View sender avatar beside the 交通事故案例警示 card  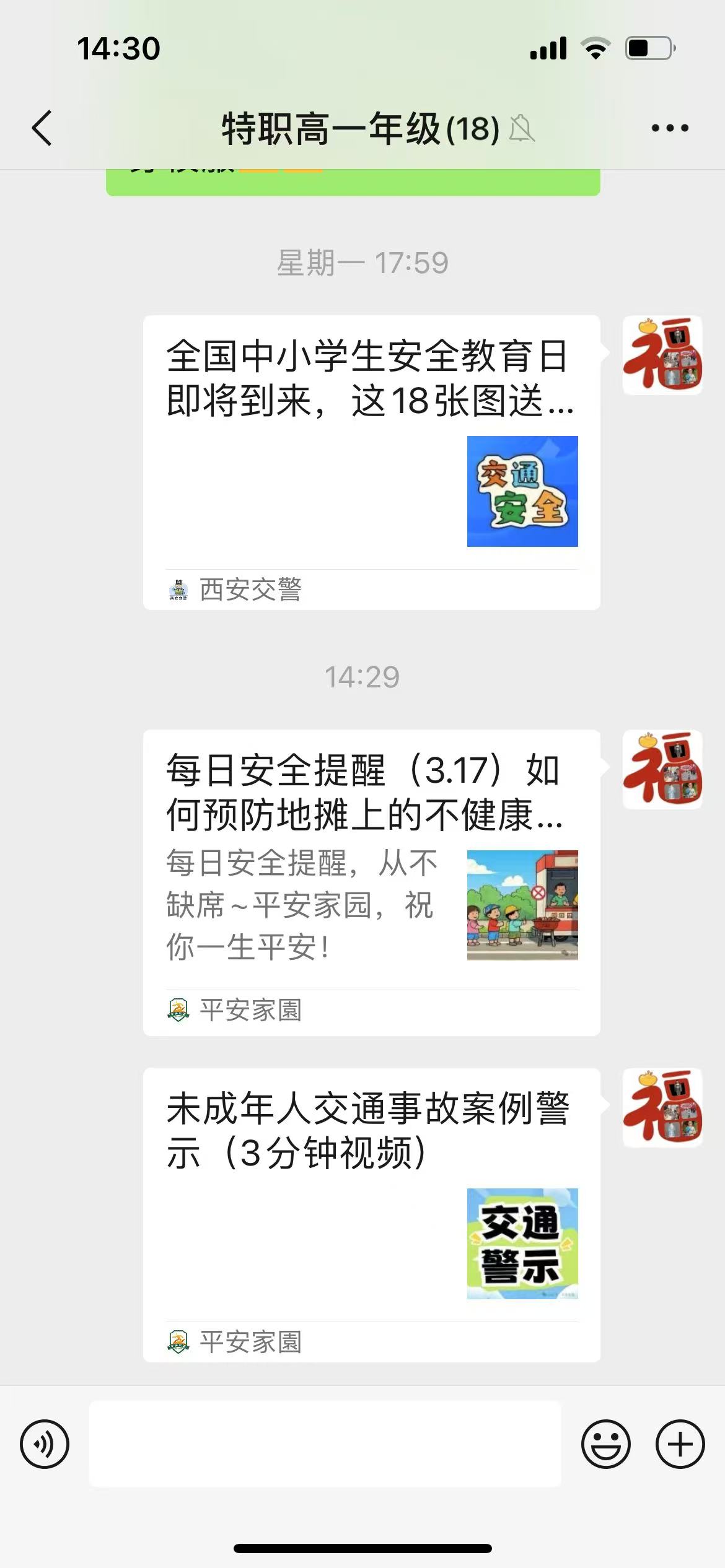pyautogui.click(x=662, y=1107)
